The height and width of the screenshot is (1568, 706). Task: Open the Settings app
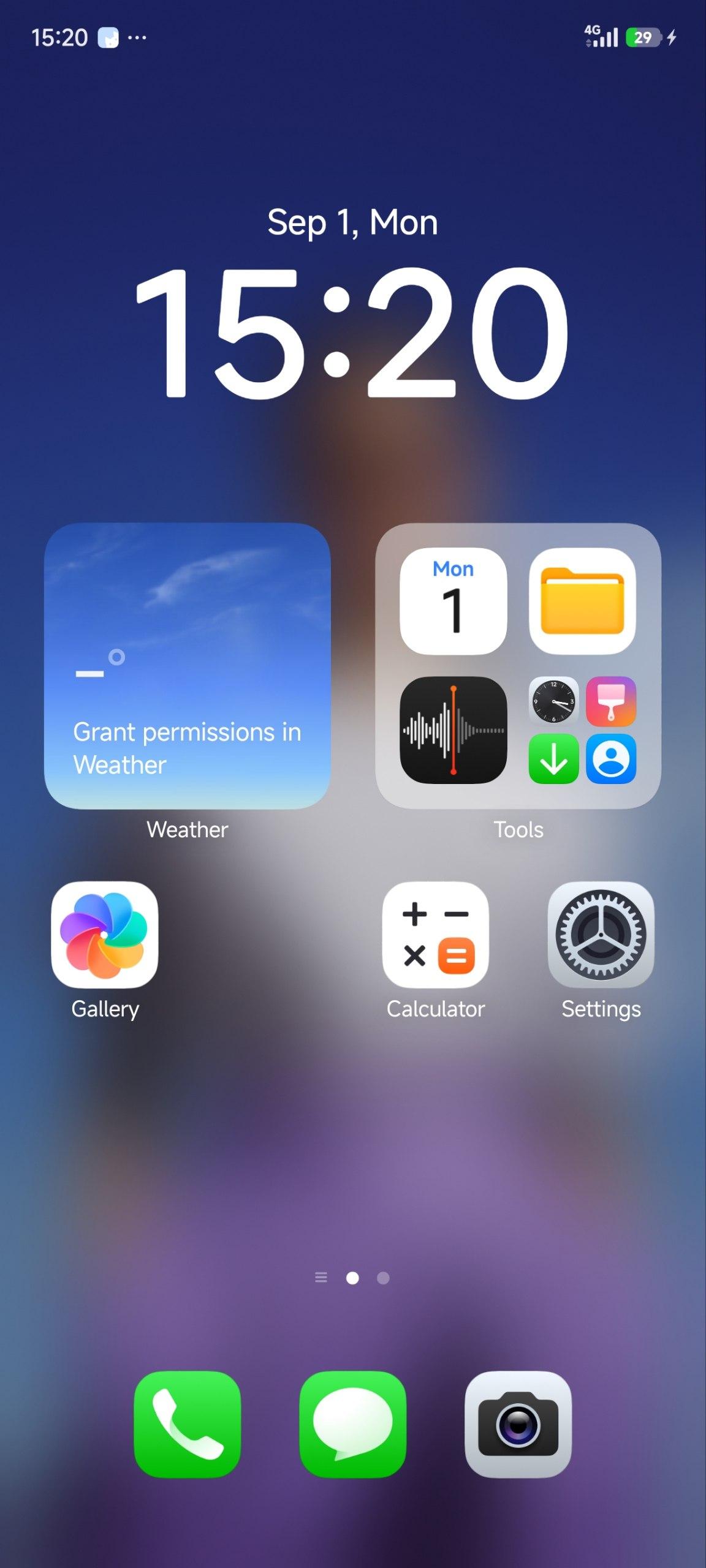coord(601,934)
